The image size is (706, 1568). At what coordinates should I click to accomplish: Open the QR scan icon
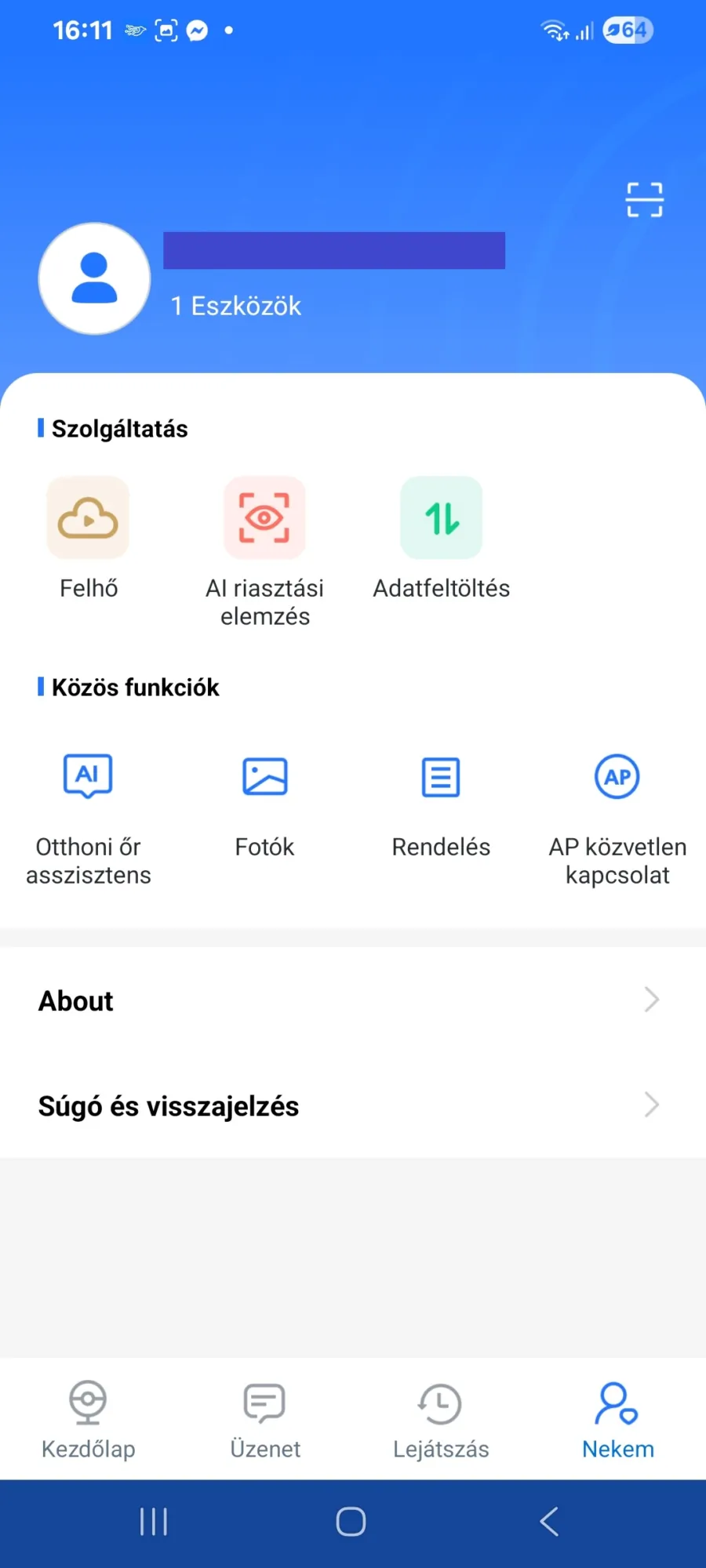click(644, 200)
